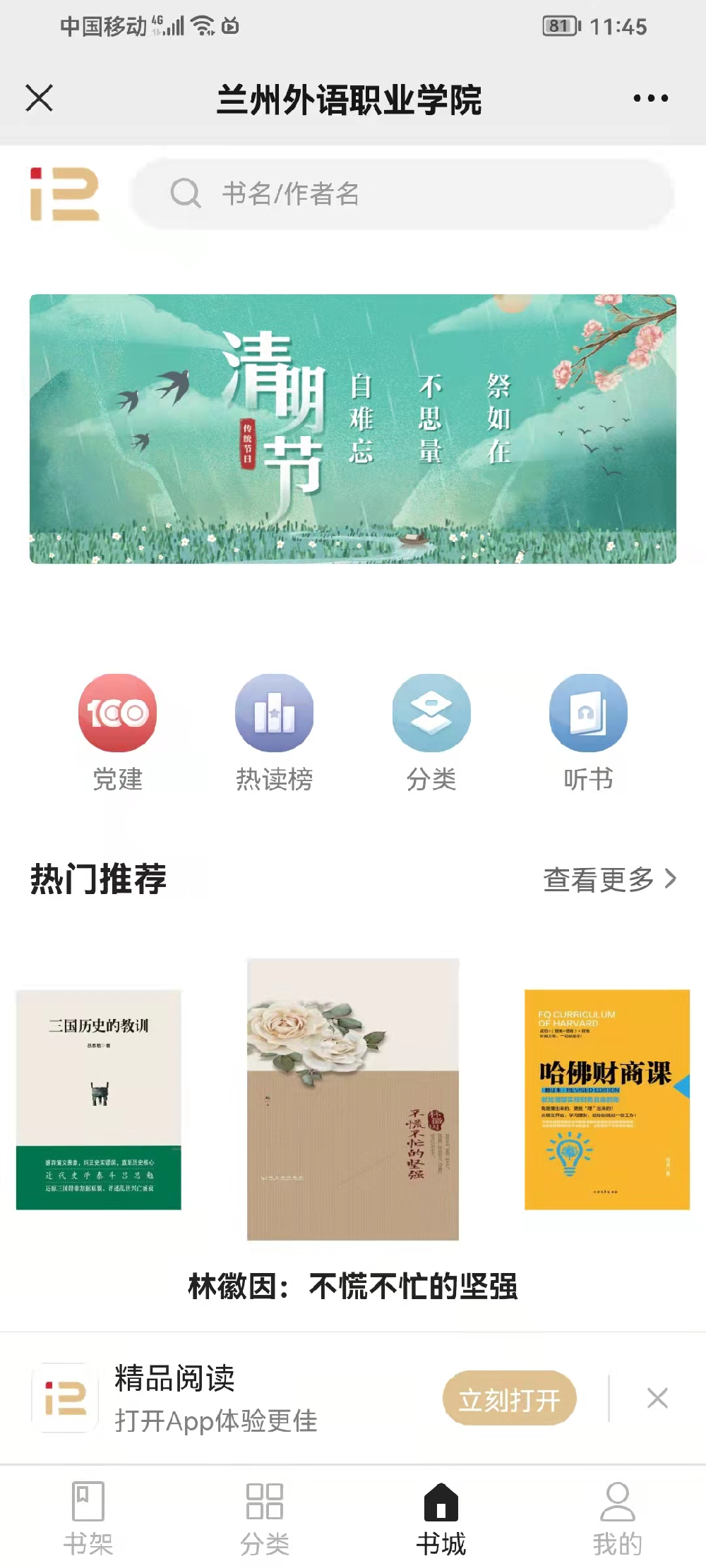Open the 热读榜 ranking icon
706x1568 pixels.
point(274,713)
